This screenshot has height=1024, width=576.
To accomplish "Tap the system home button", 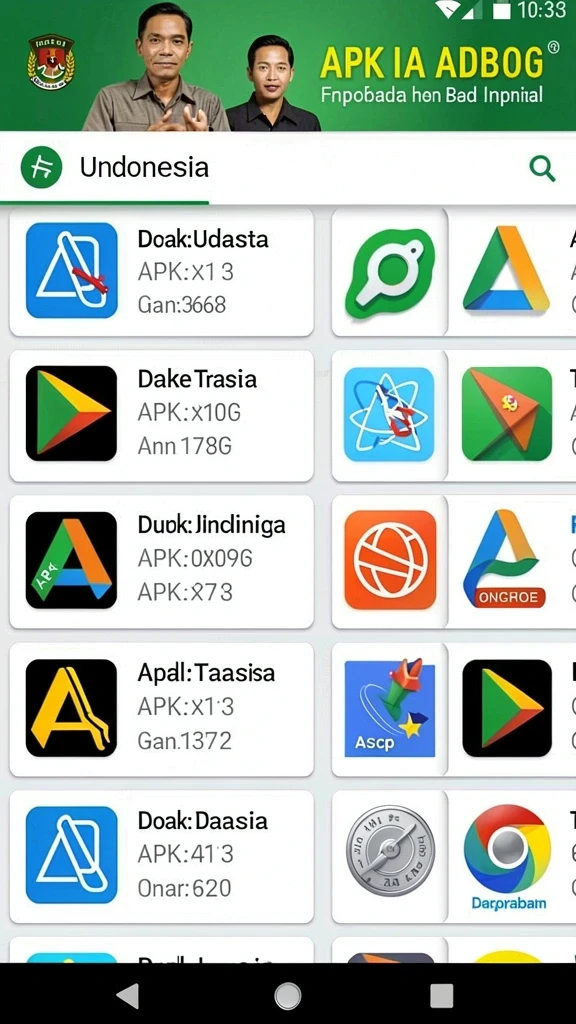I will tap(288, 997).
